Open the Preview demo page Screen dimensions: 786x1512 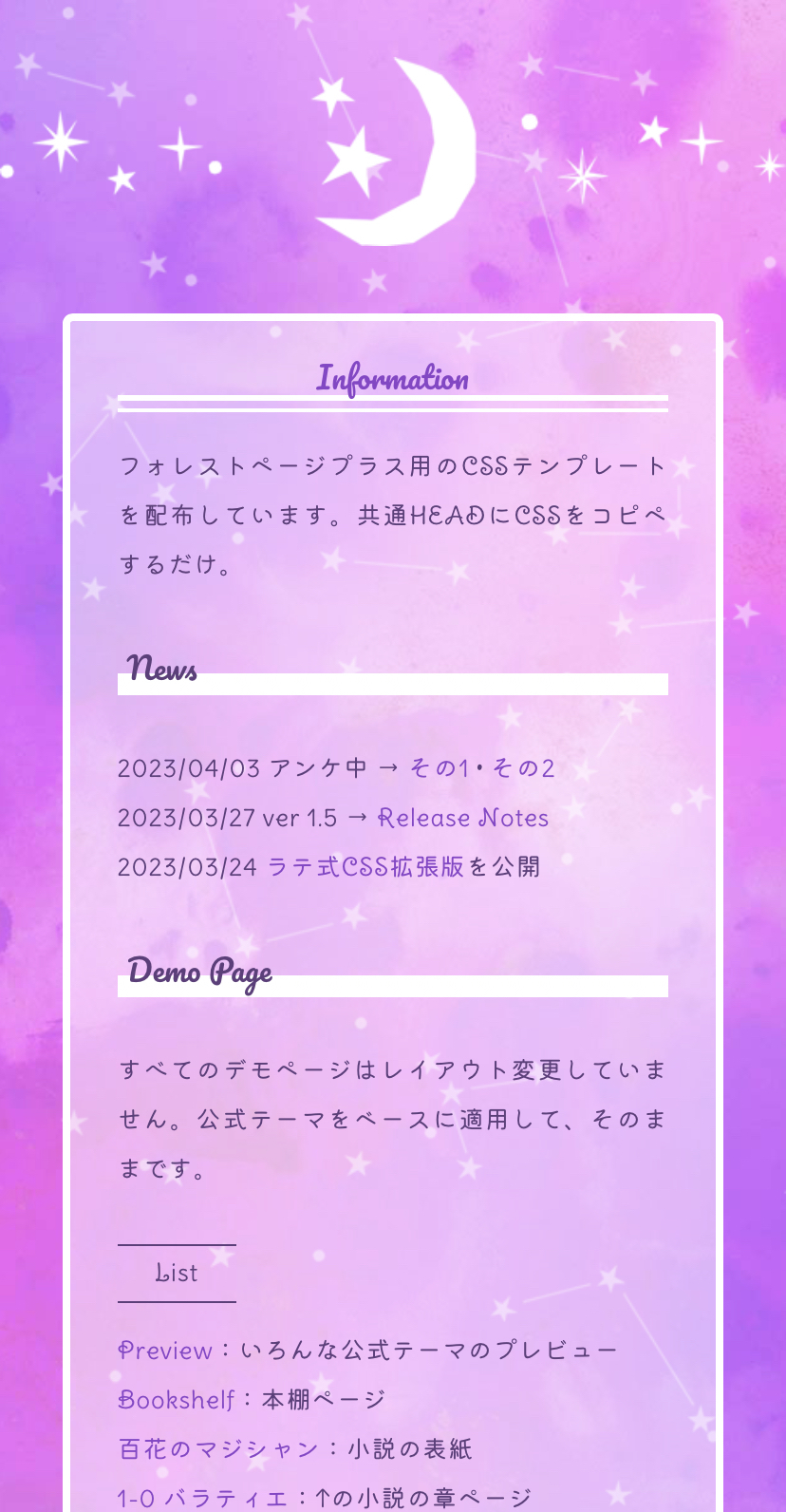pos(165,1351)
